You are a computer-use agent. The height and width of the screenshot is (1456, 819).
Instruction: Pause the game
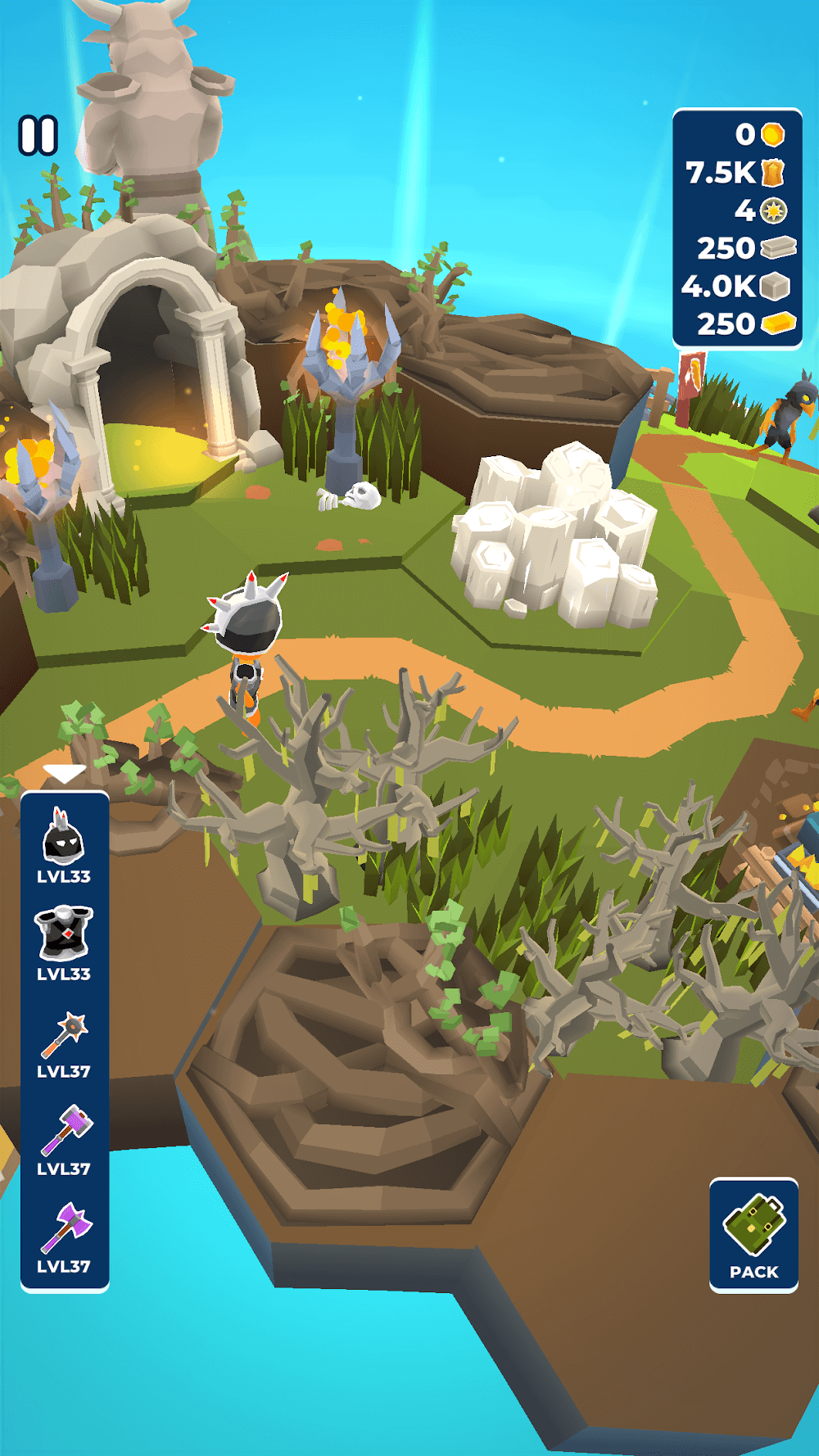pos(38,135)
